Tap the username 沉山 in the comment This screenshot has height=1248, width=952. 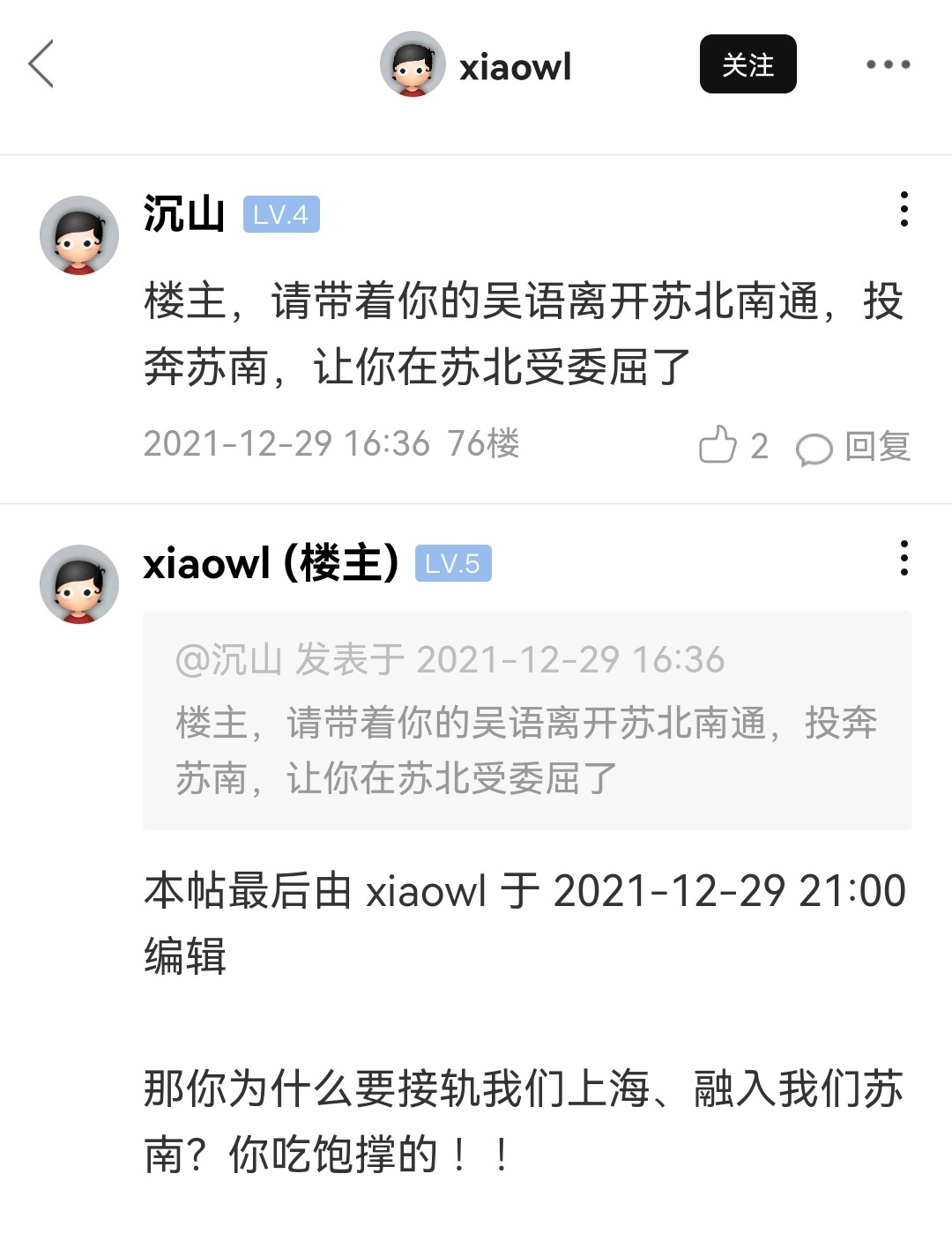184,213
